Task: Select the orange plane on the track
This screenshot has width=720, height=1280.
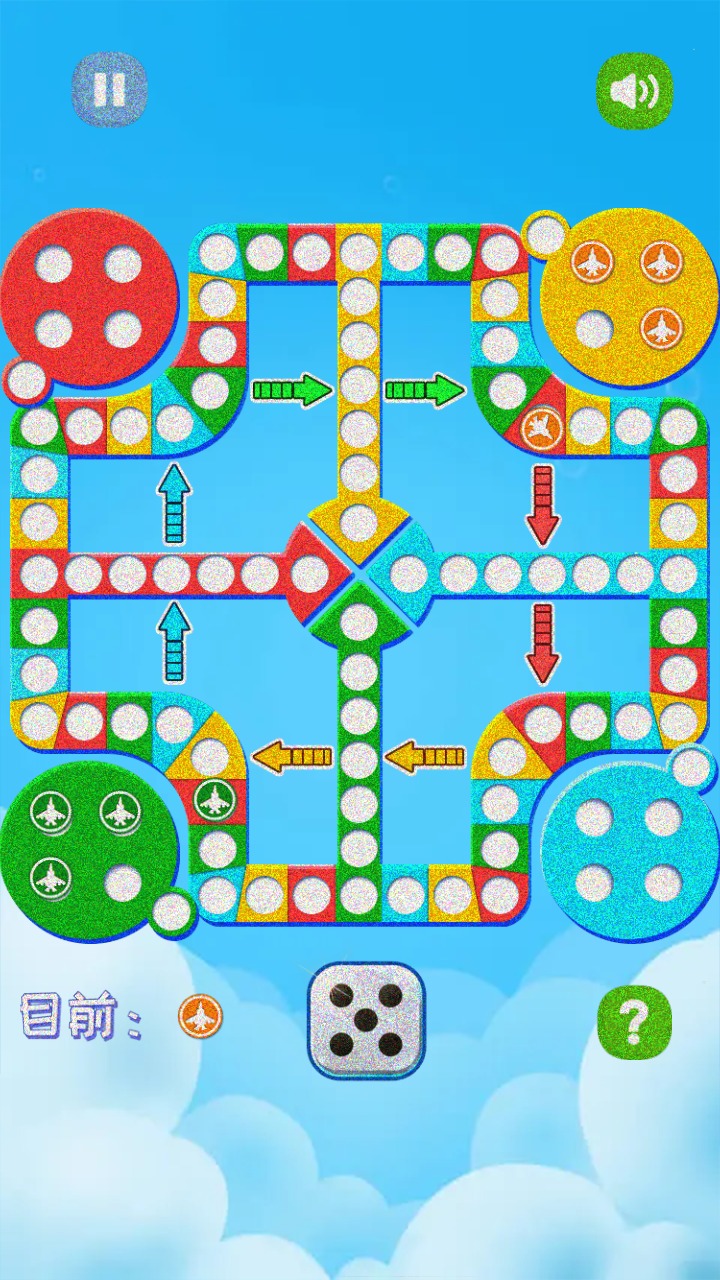Action: click(543, 428)
